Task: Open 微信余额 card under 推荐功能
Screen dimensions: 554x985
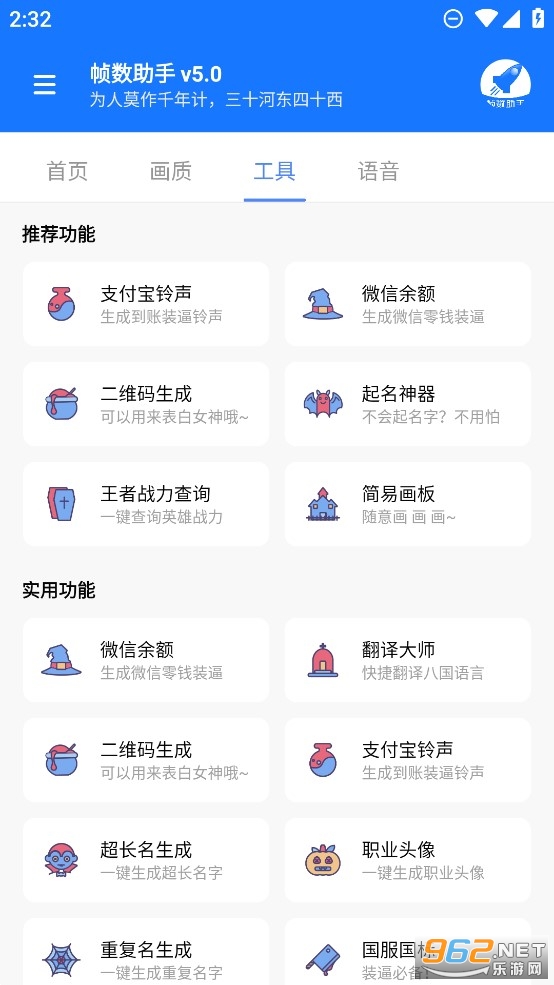Action: pos(408,304)
